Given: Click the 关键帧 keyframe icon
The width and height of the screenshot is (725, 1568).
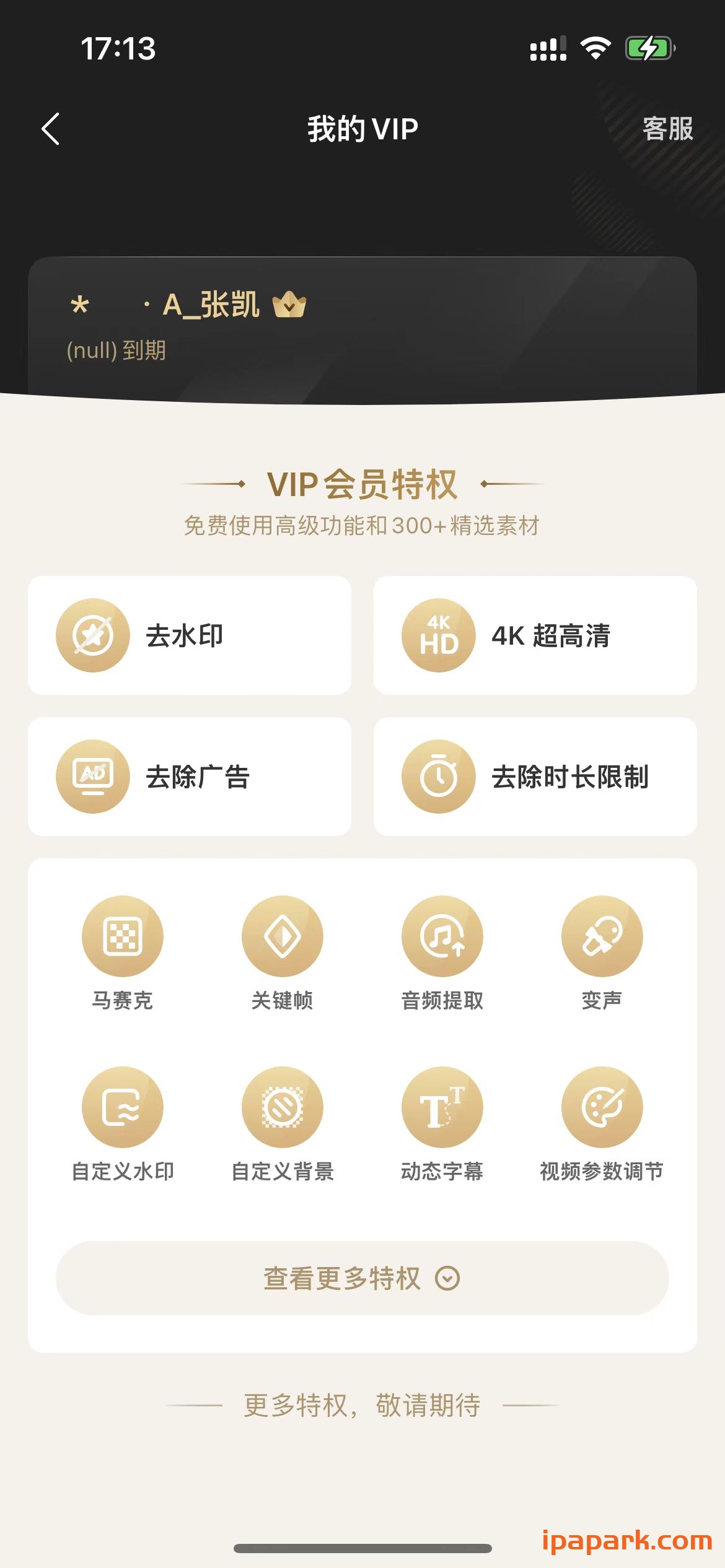Looking at the screenshot, I should [283, 936].
